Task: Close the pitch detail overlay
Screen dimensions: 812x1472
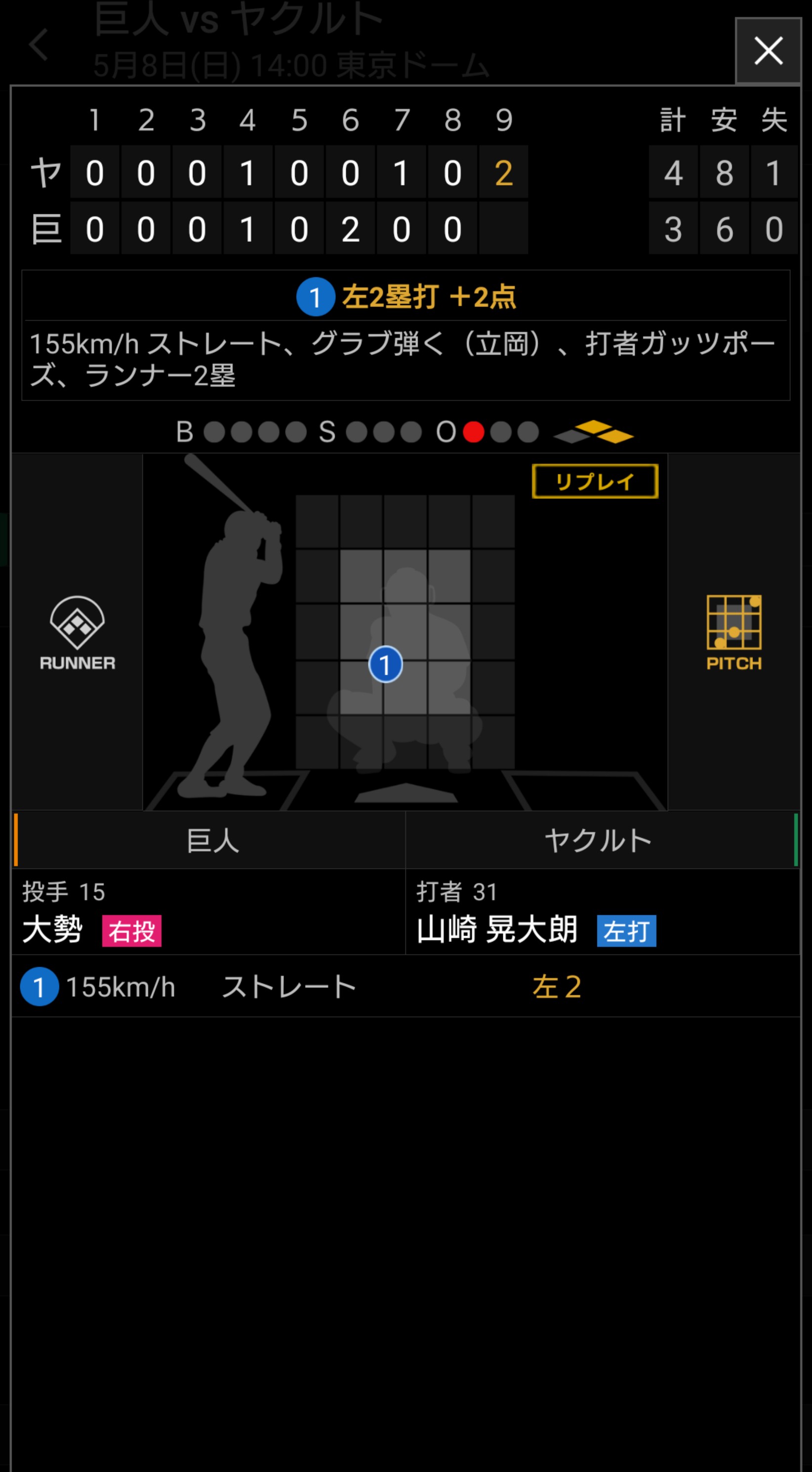Action: (768, 51)
